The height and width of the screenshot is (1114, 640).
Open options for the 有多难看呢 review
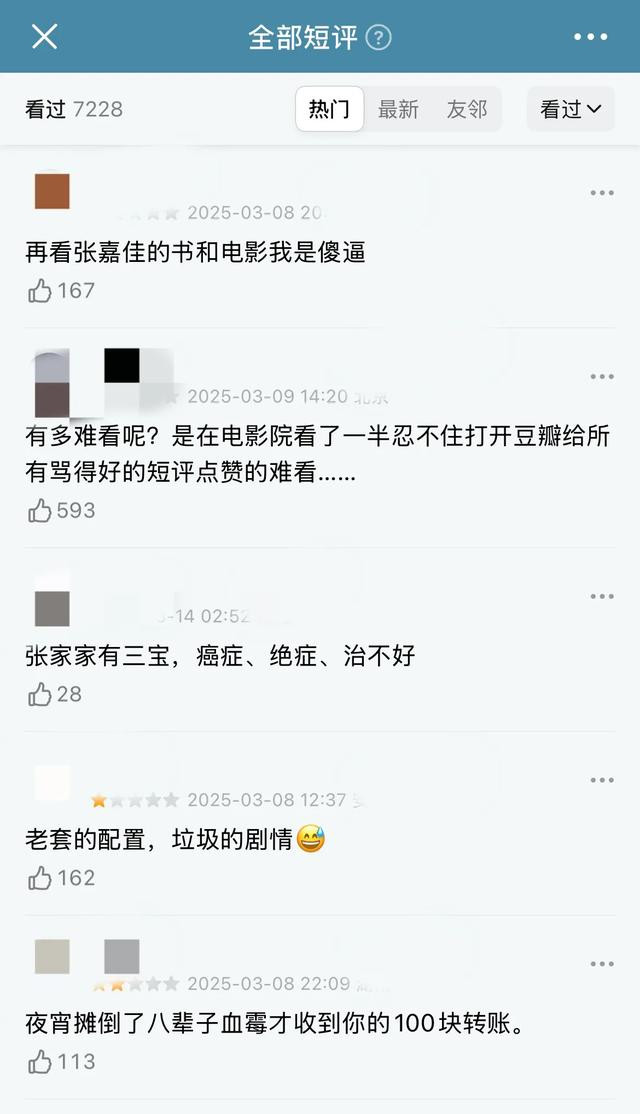click(x=602, y=377)
